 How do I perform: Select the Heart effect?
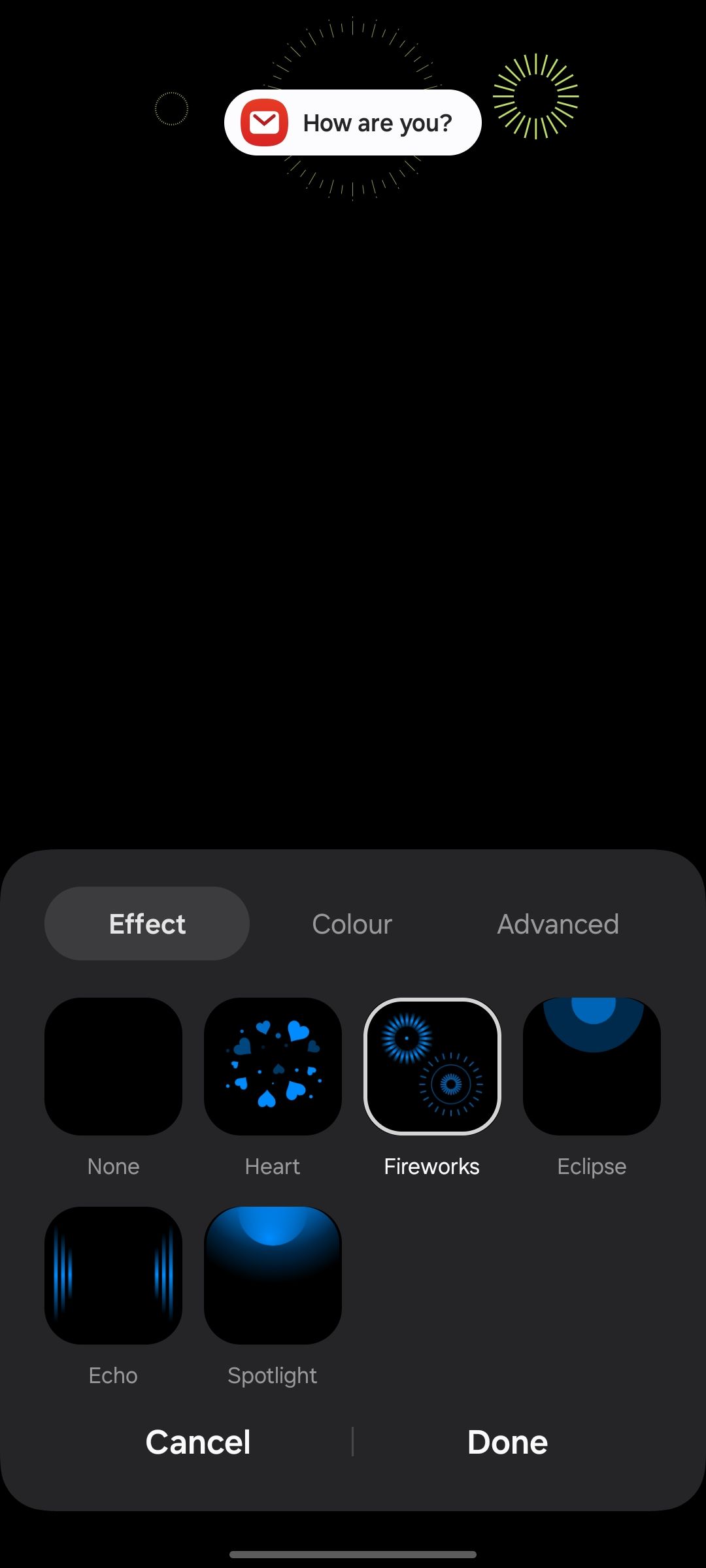273,1066
